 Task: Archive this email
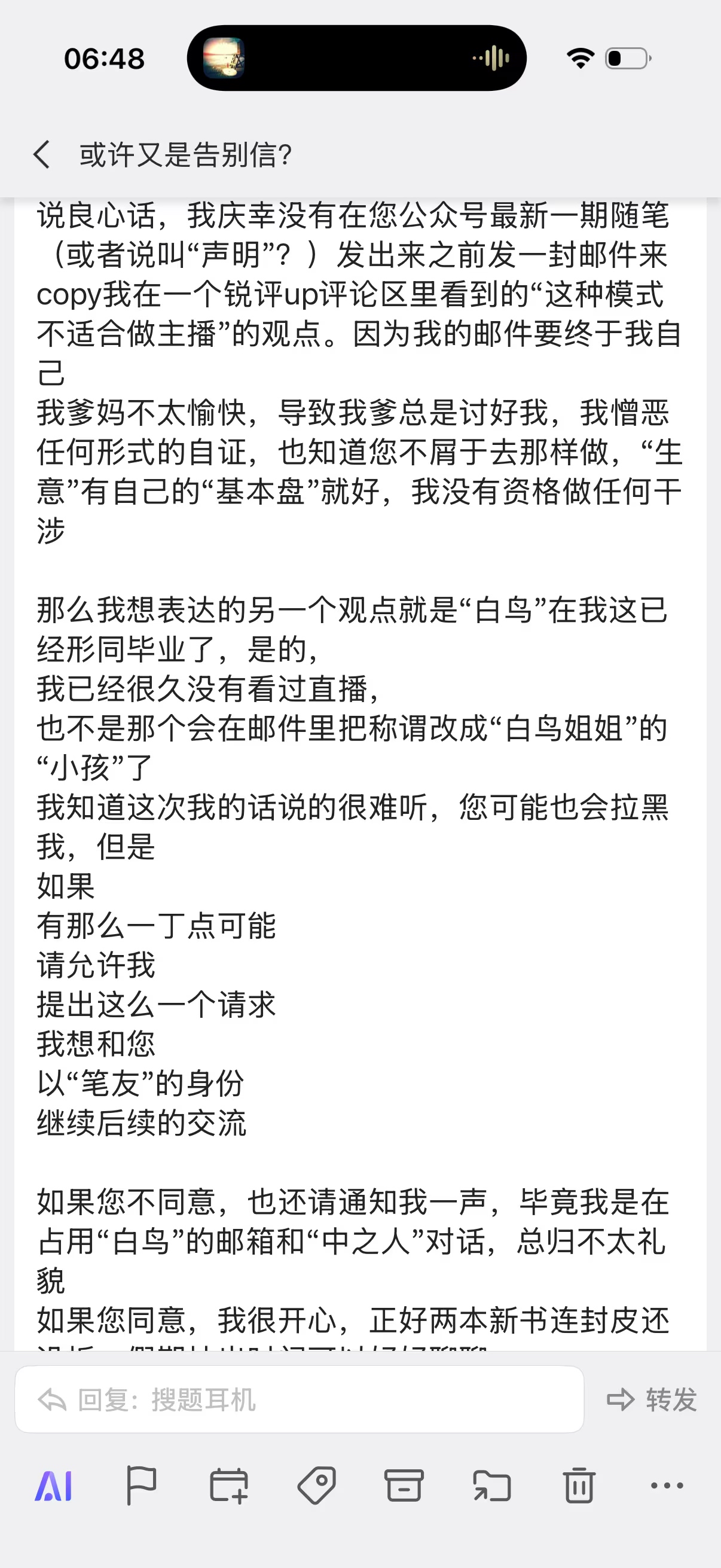(x=404, y=1486)
